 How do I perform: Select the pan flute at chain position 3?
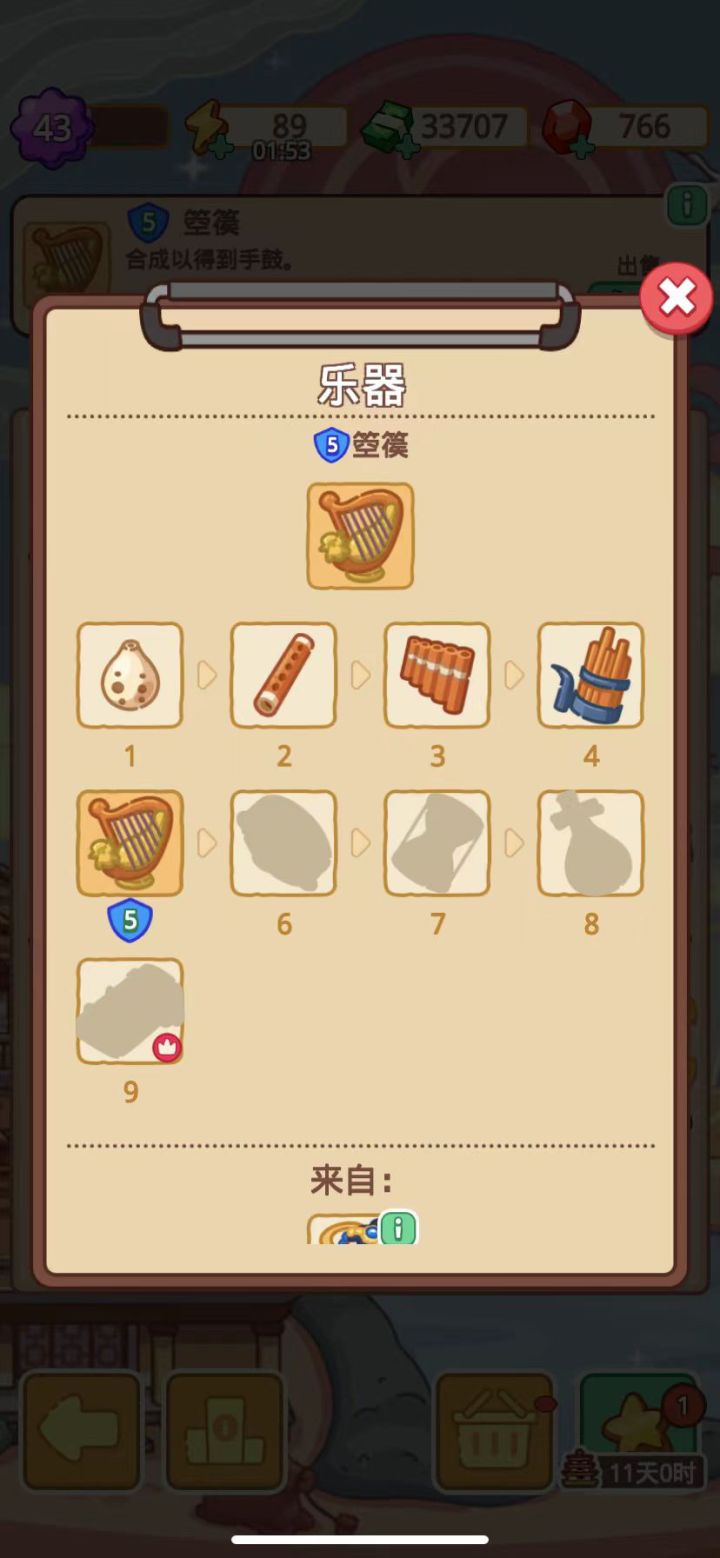point(437,675)
